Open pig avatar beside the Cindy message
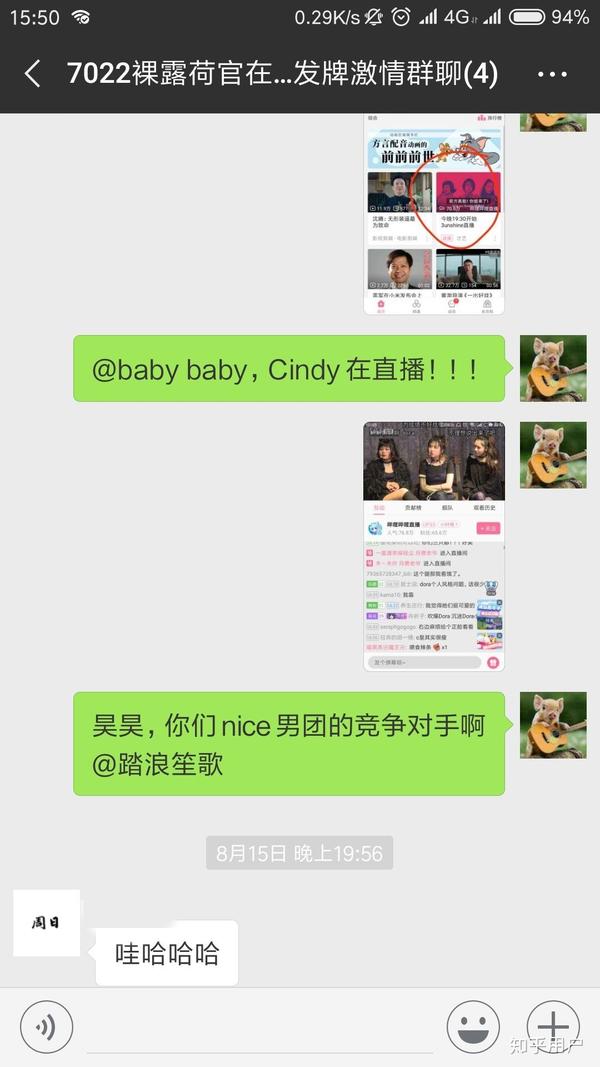 (553, 368)
